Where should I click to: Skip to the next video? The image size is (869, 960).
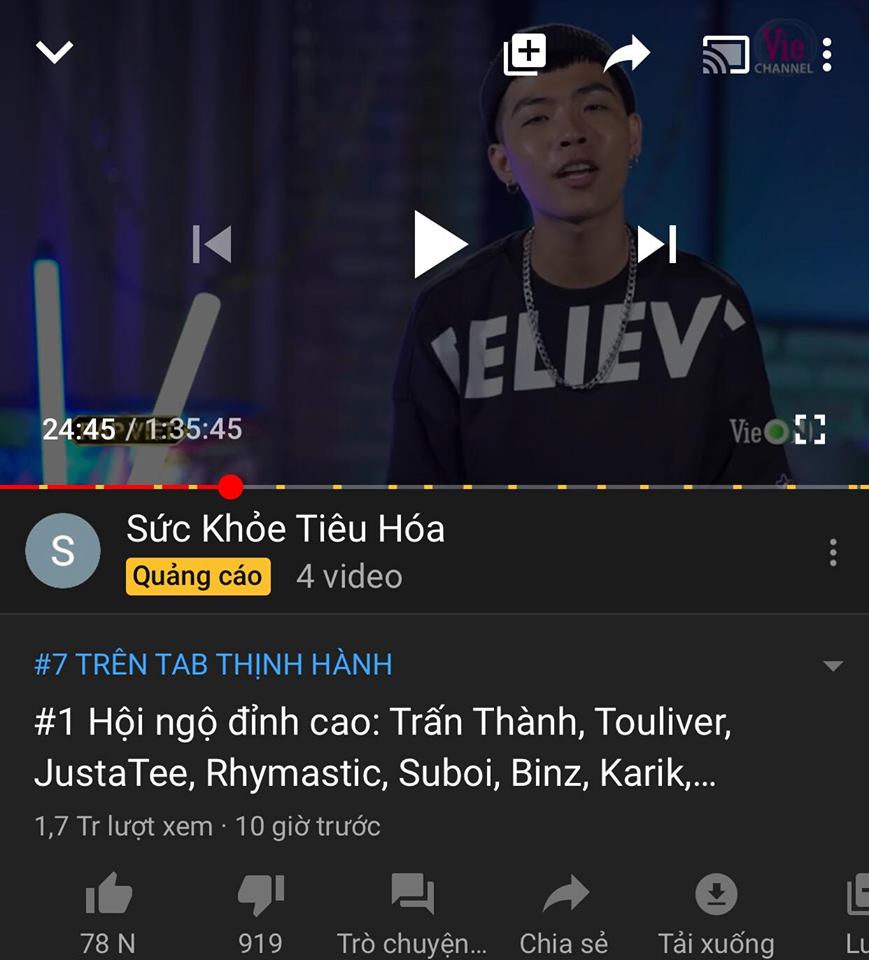click(657, 244)
